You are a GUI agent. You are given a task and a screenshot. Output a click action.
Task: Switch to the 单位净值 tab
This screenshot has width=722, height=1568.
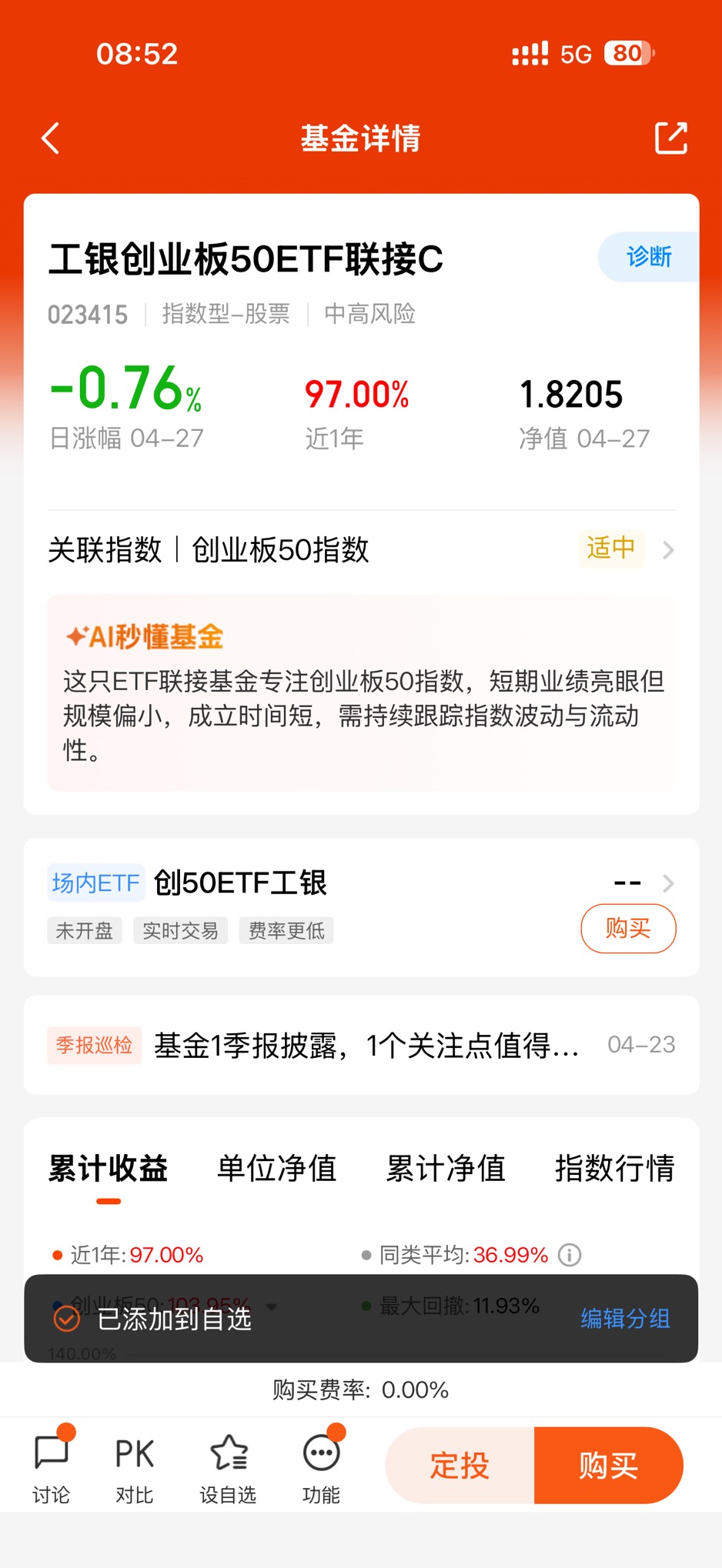277,1168
